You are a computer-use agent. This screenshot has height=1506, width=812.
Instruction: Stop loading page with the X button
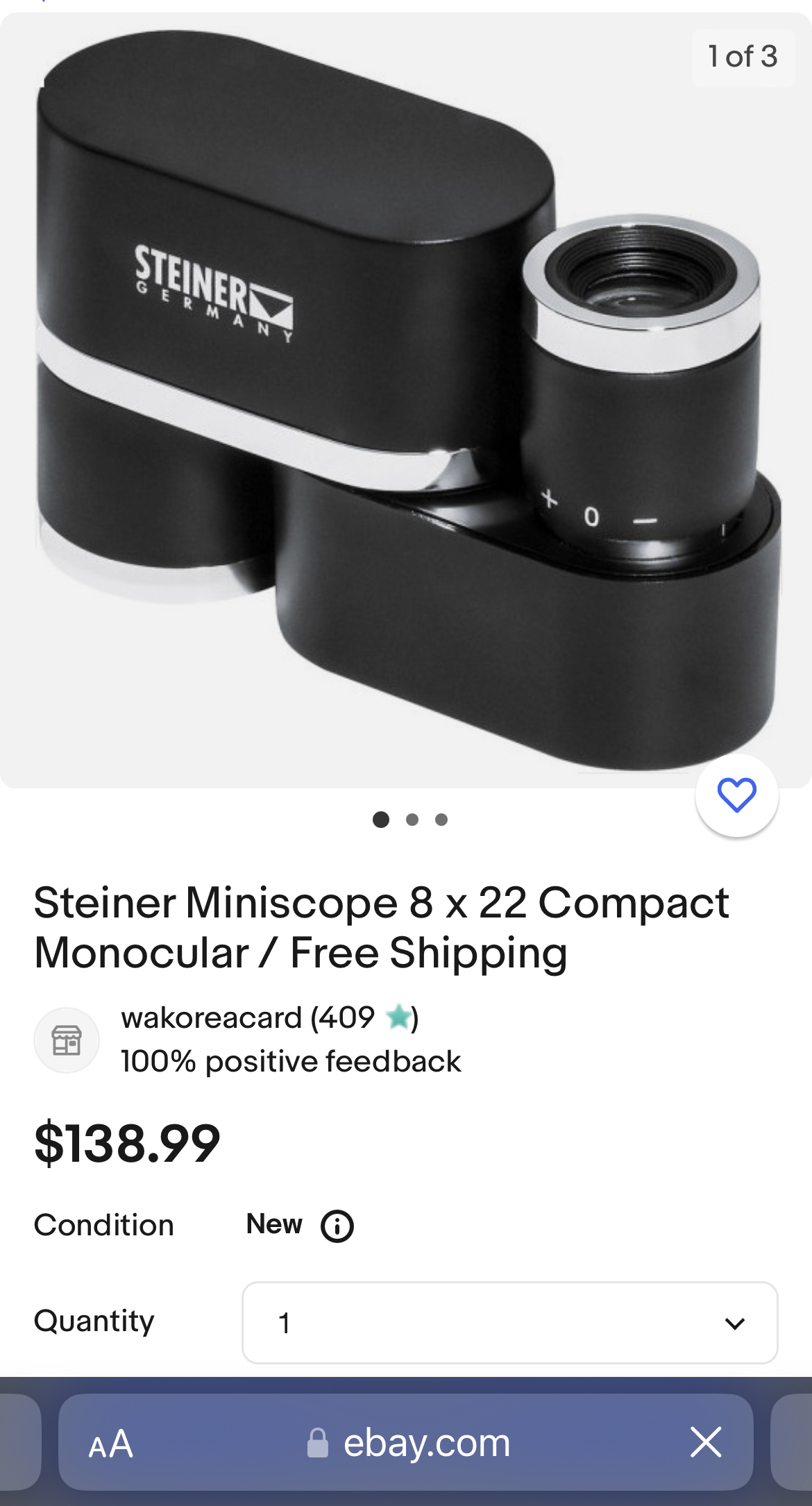click(x=706, y=1442)
